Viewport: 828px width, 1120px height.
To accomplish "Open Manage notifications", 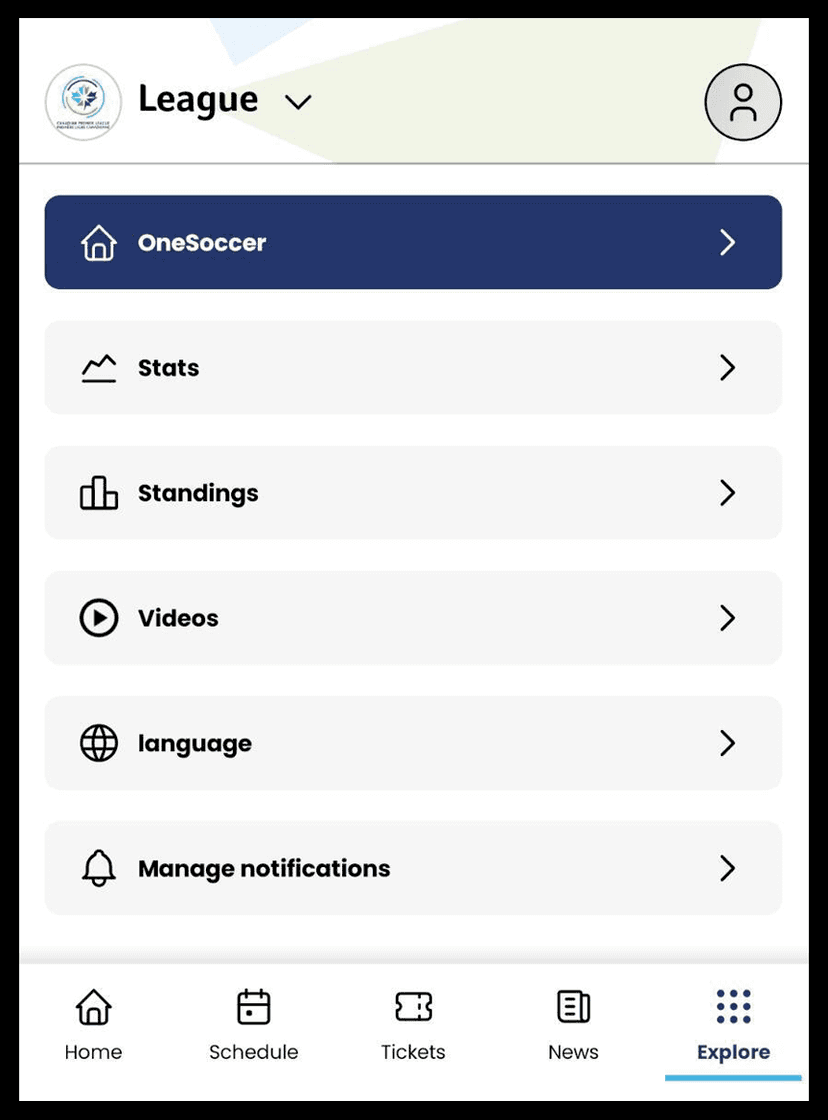I will 413,868.
